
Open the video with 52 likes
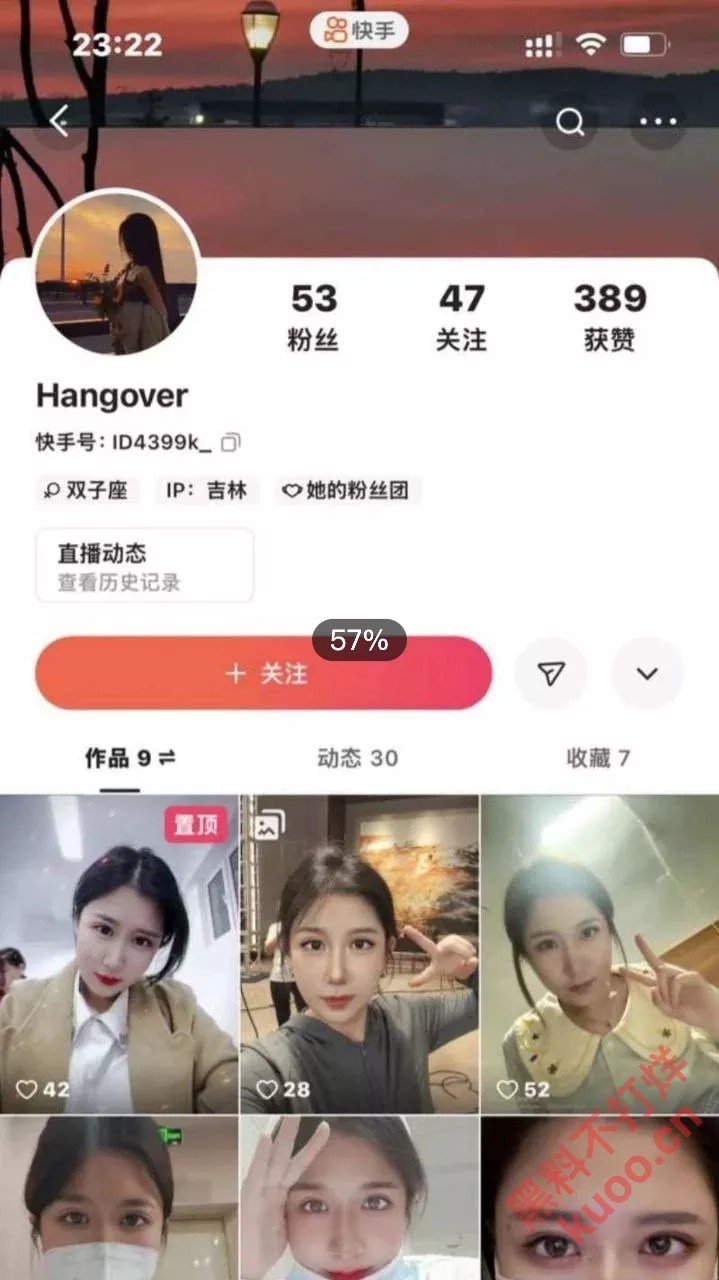coord(599,954)
